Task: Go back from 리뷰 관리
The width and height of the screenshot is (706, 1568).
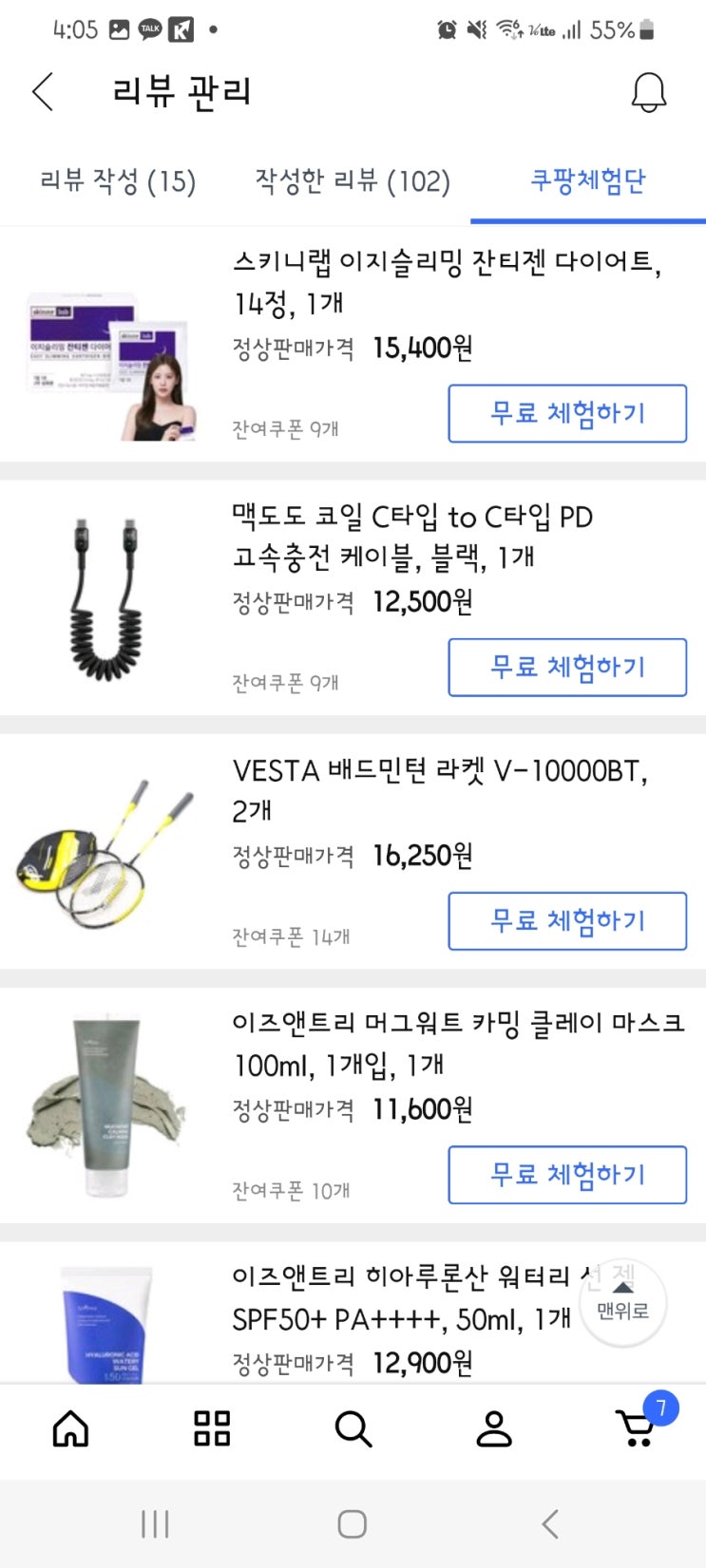Action: point(43,92)
